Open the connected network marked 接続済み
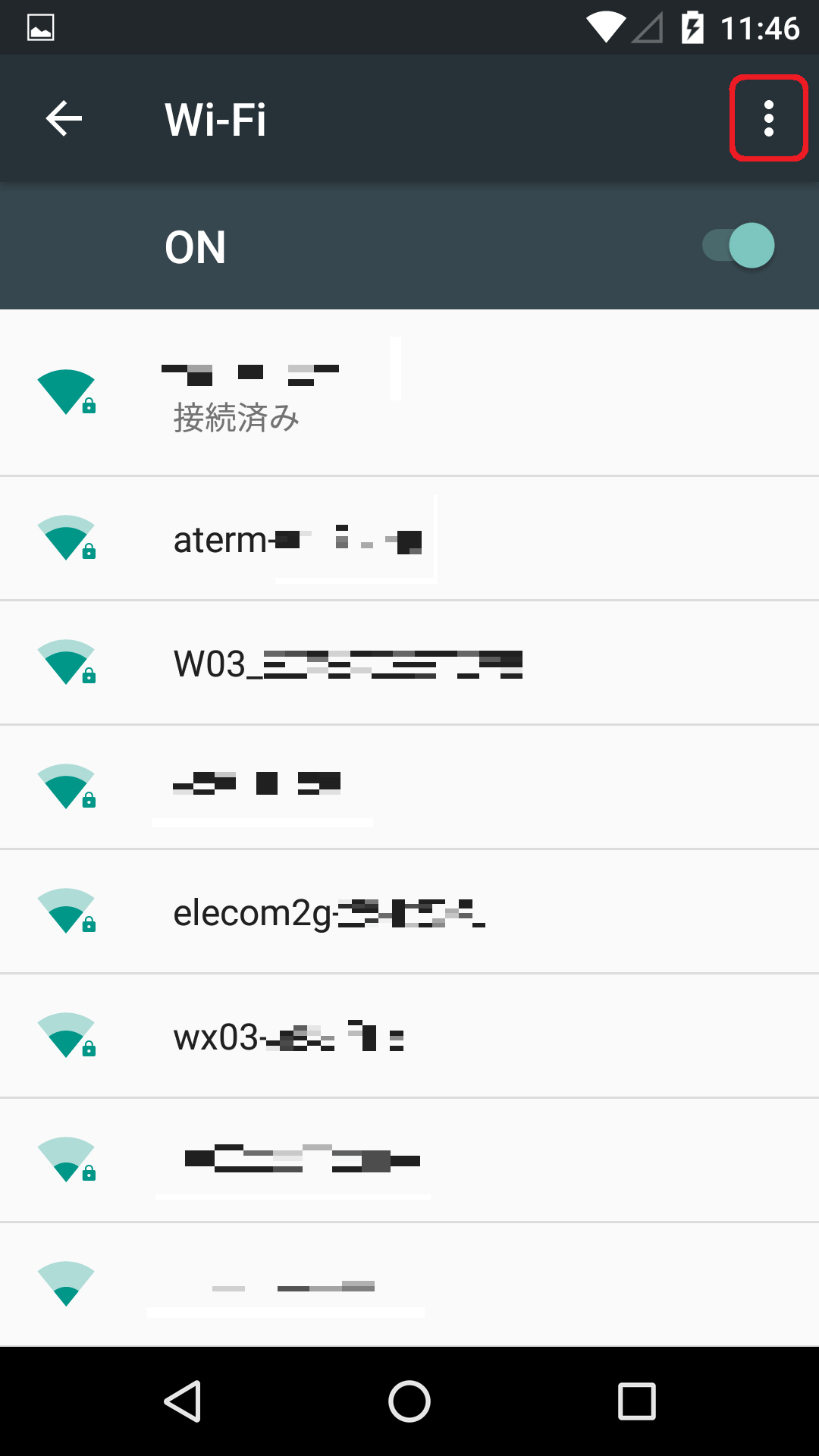 pyautogui.click(x=409, y=393)
